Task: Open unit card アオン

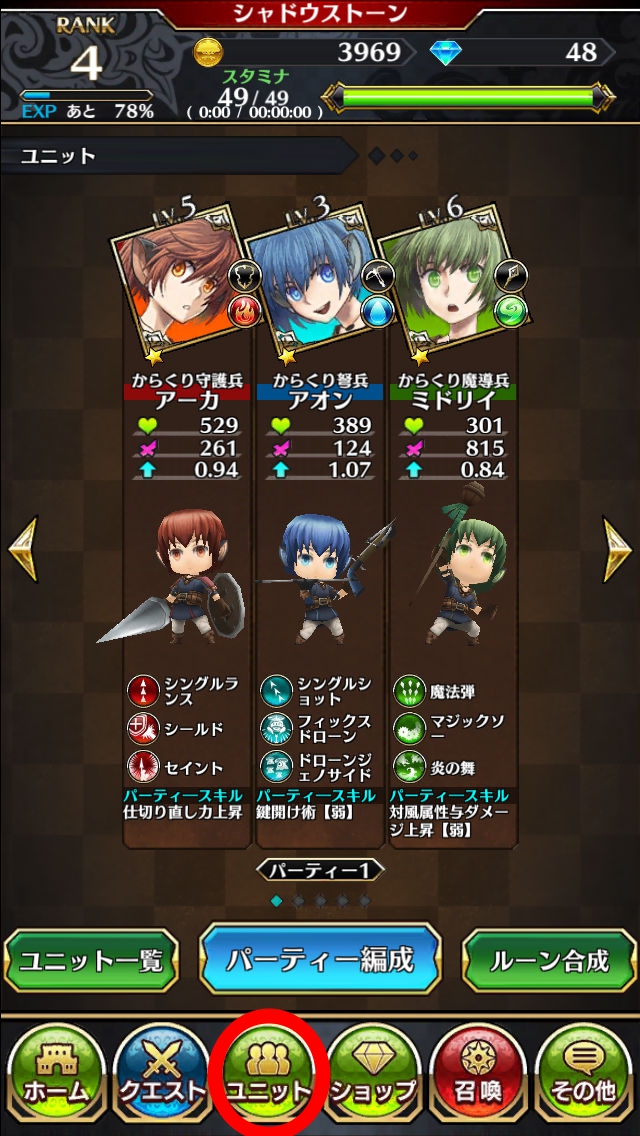Action: click(x=320, y=500)
